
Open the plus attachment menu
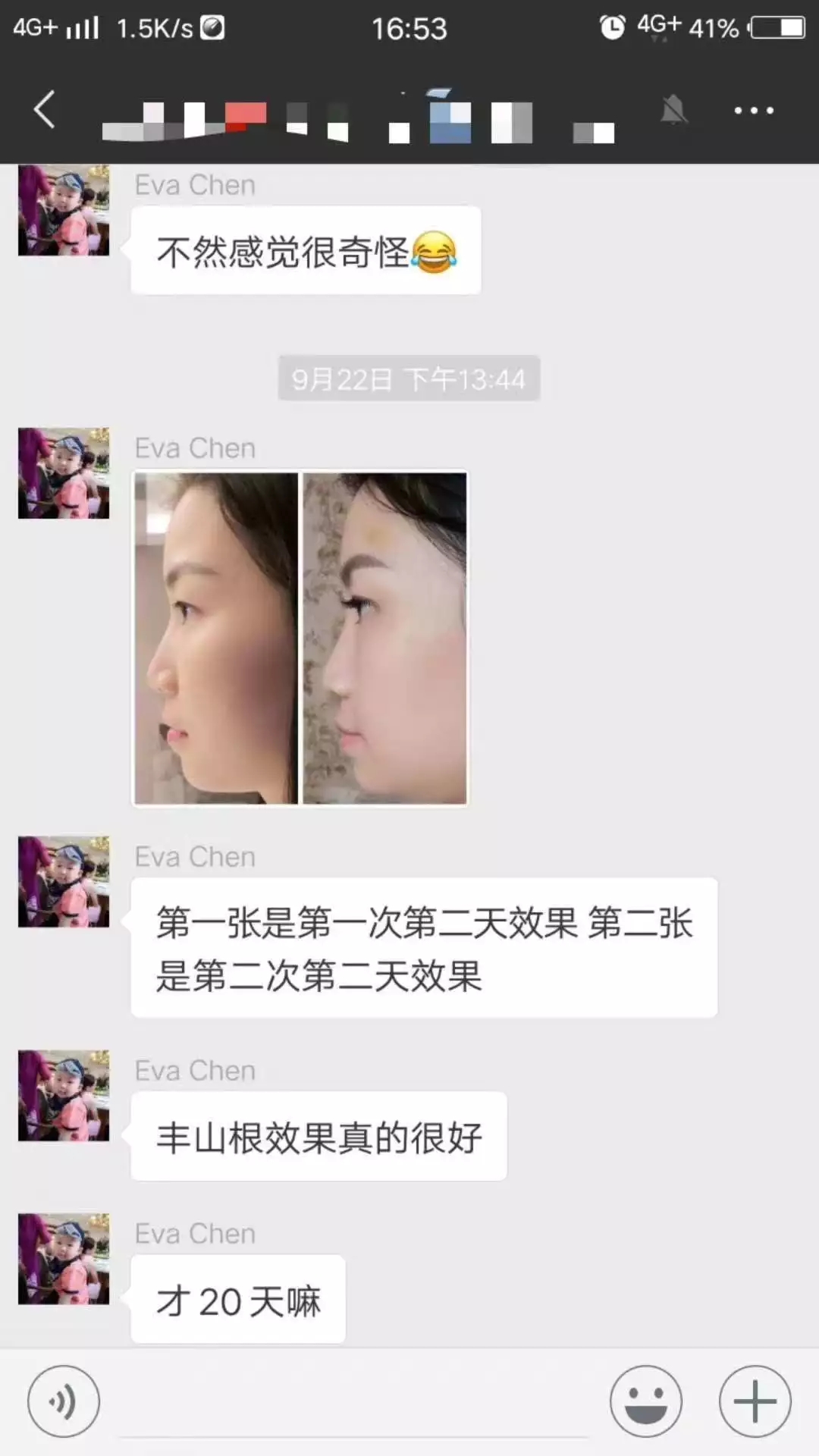[755, 1401]
